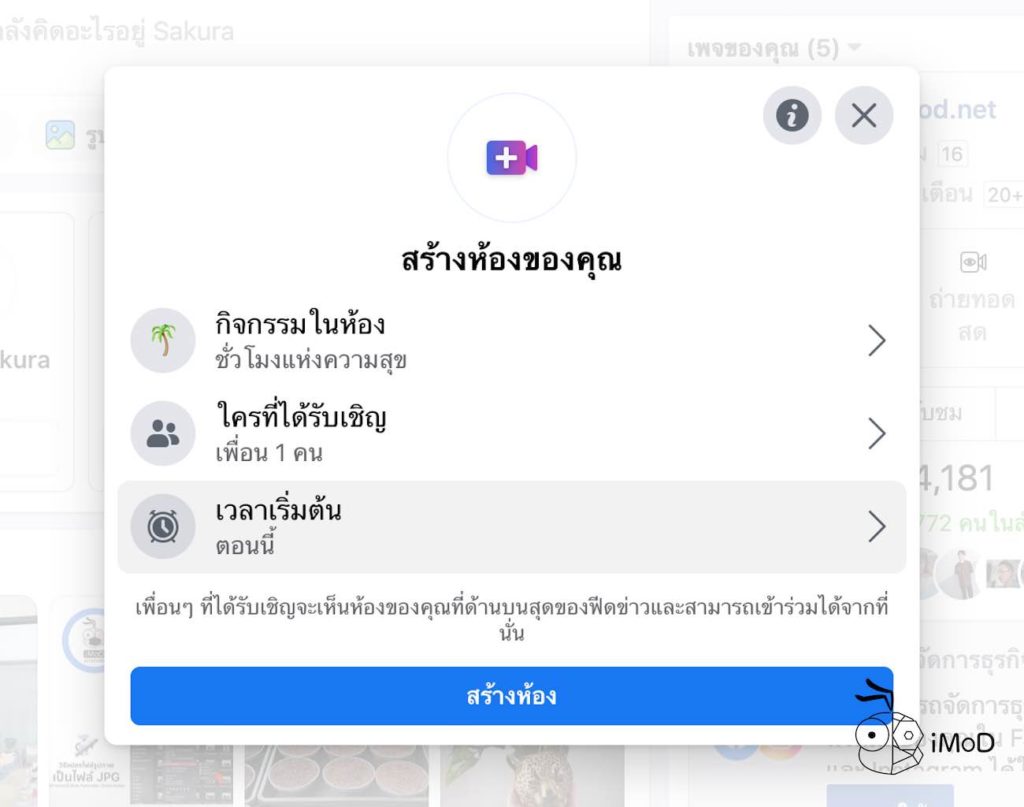Tap the สร้างห้อง button

click(x=511, y=696)
